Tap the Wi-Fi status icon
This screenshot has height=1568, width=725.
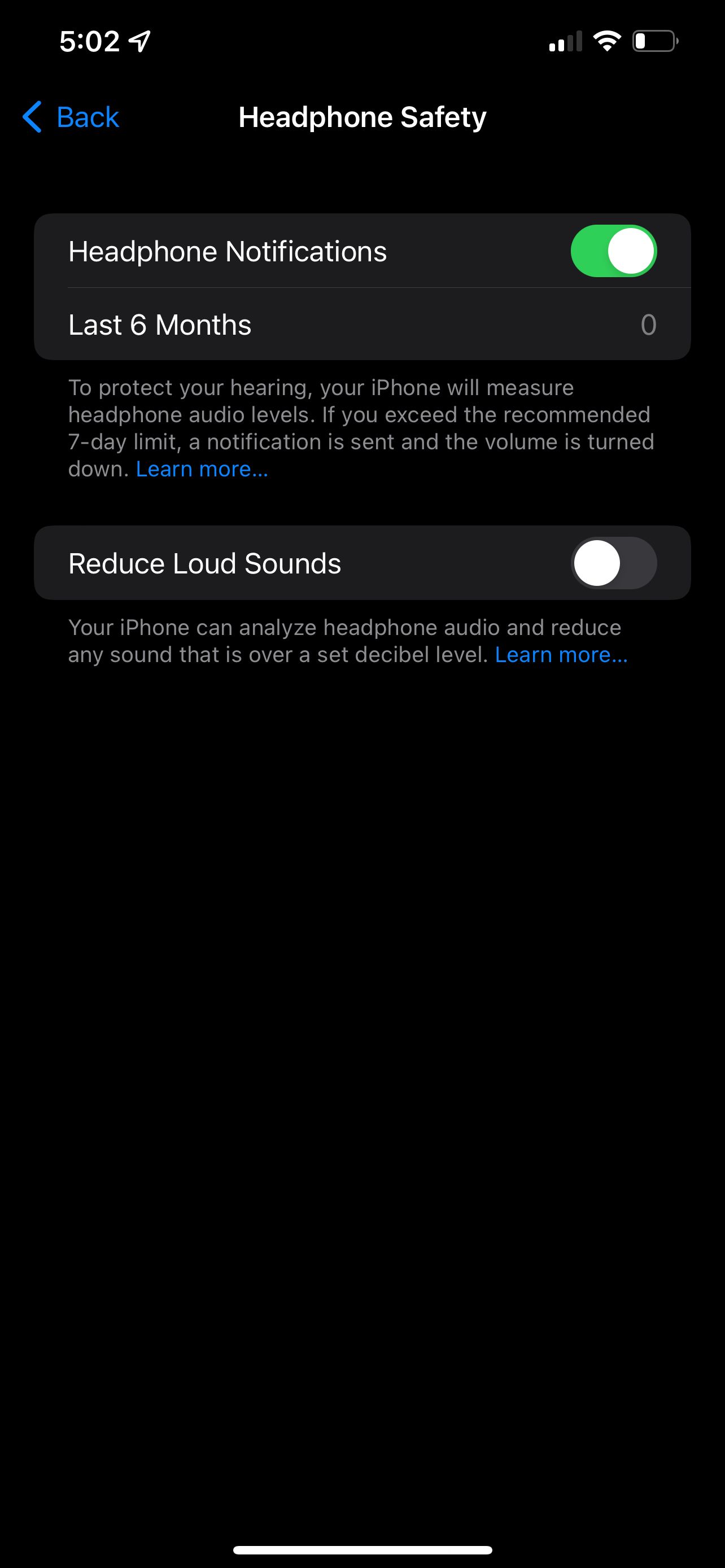click(607, 41)
